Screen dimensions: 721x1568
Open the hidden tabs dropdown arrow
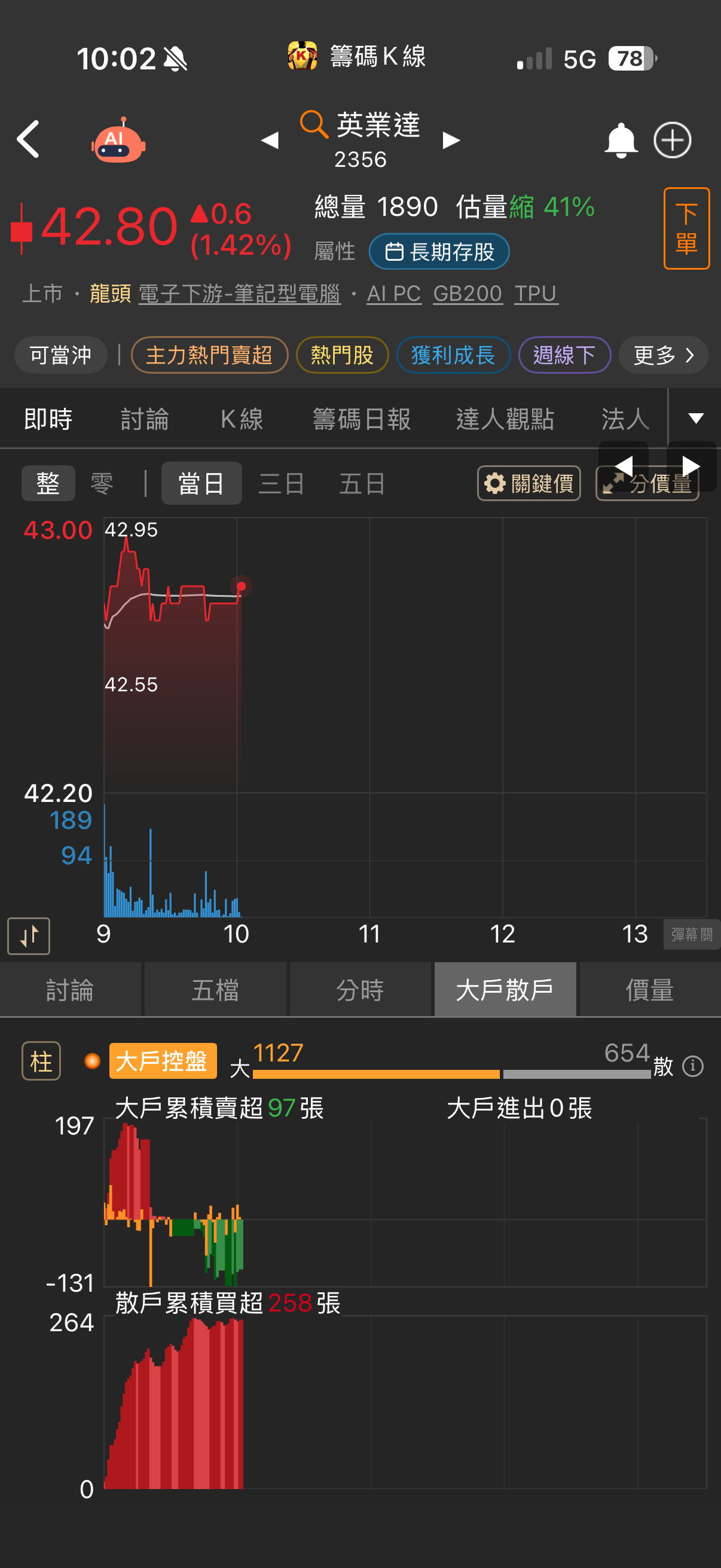[695, 418]
